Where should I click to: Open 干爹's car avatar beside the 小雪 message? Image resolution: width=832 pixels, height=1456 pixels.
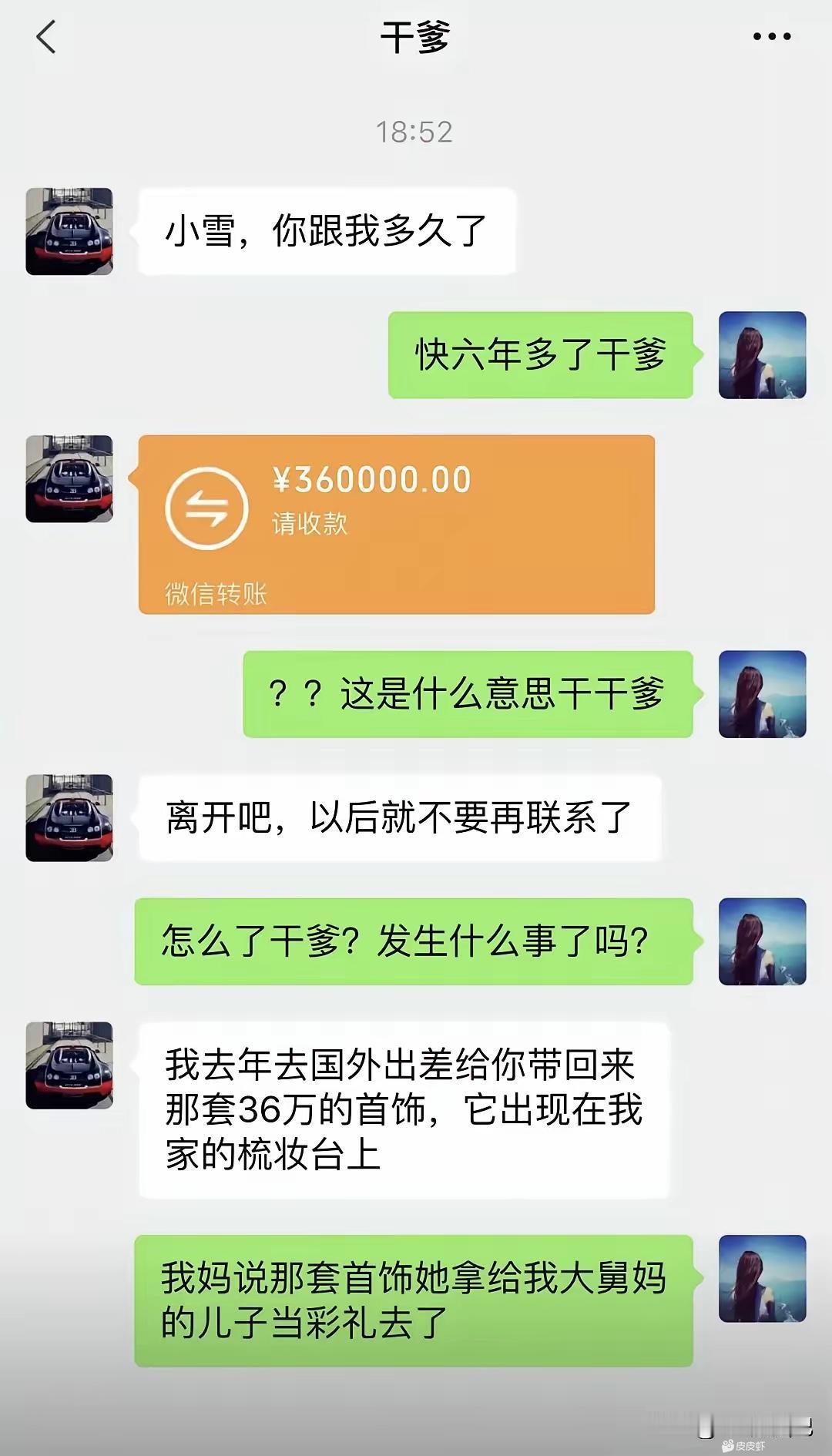69,231
